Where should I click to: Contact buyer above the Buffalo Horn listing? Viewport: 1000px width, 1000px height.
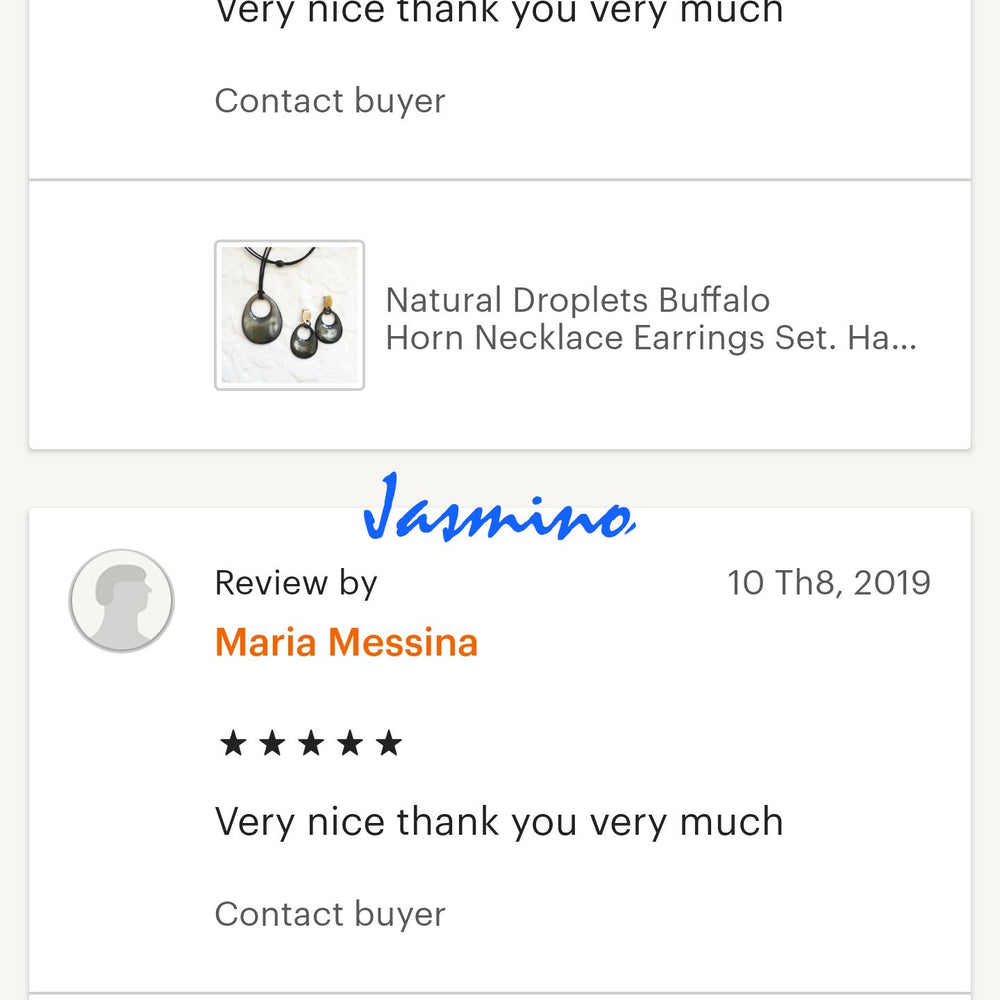point(330,101)
